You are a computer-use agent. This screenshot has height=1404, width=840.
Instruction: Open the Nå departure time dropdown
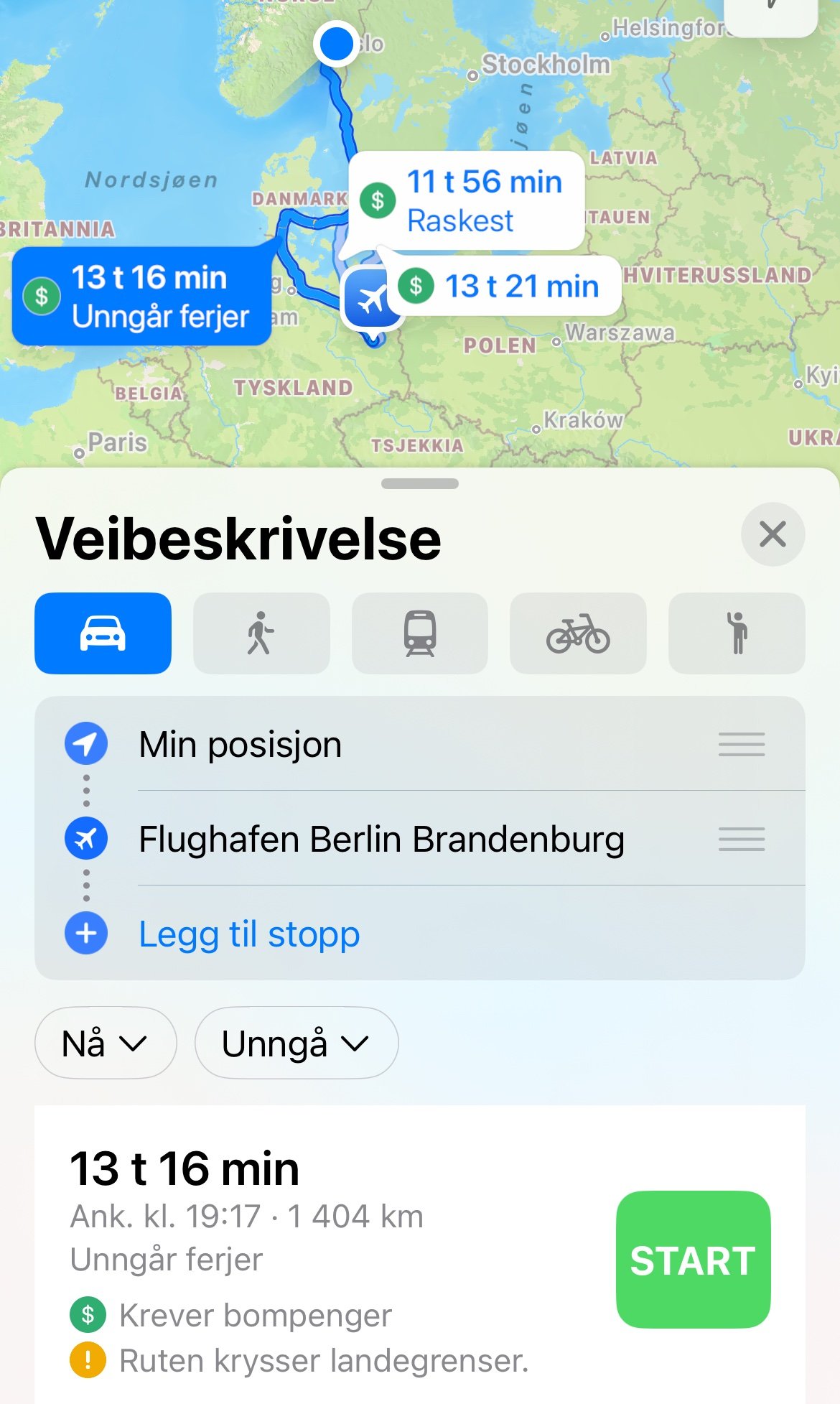106,1043
